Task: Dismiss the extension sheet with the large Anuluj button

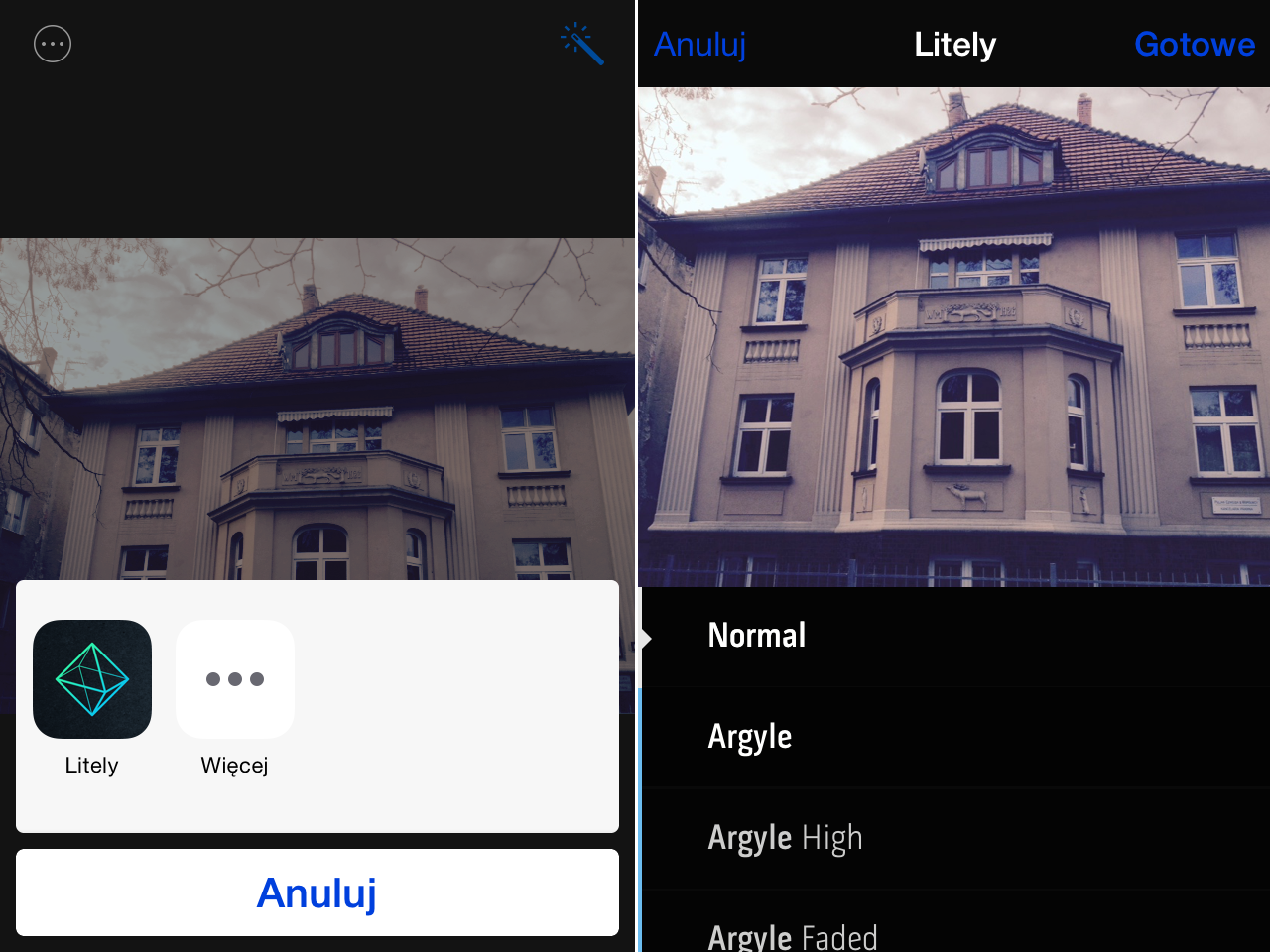Action: pos(317,892)
